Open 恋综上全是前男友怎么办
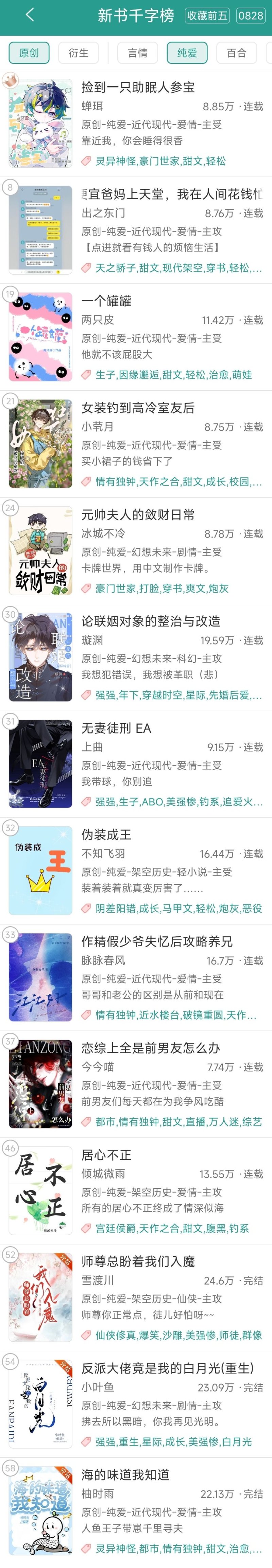Image resolution: width=272 pixels, height=1568 pixels. pyautogui.click(x=151, y=1048)
